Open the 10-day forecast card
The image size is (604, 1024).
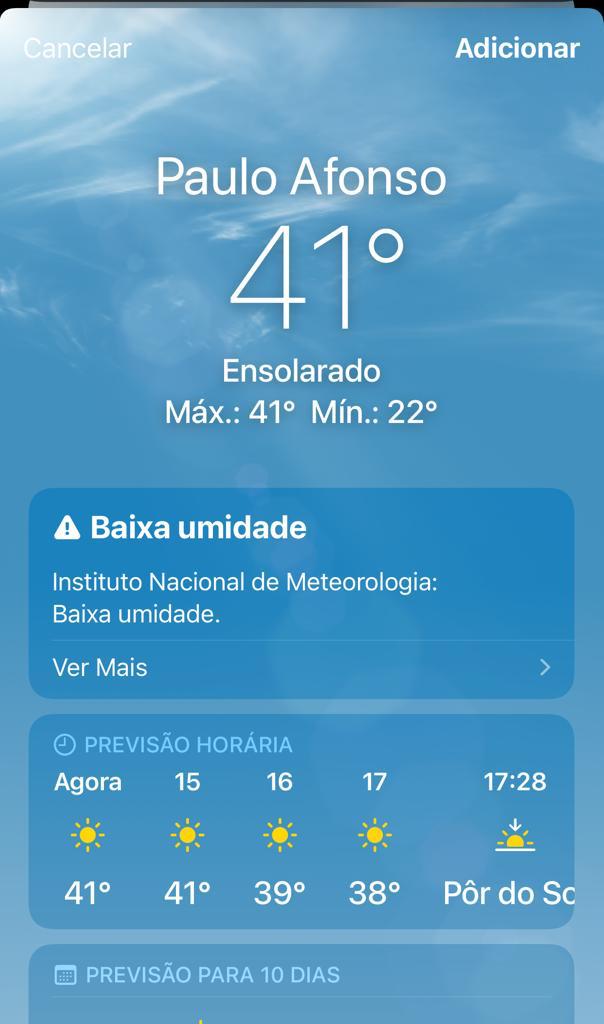[x=300, y=984]
